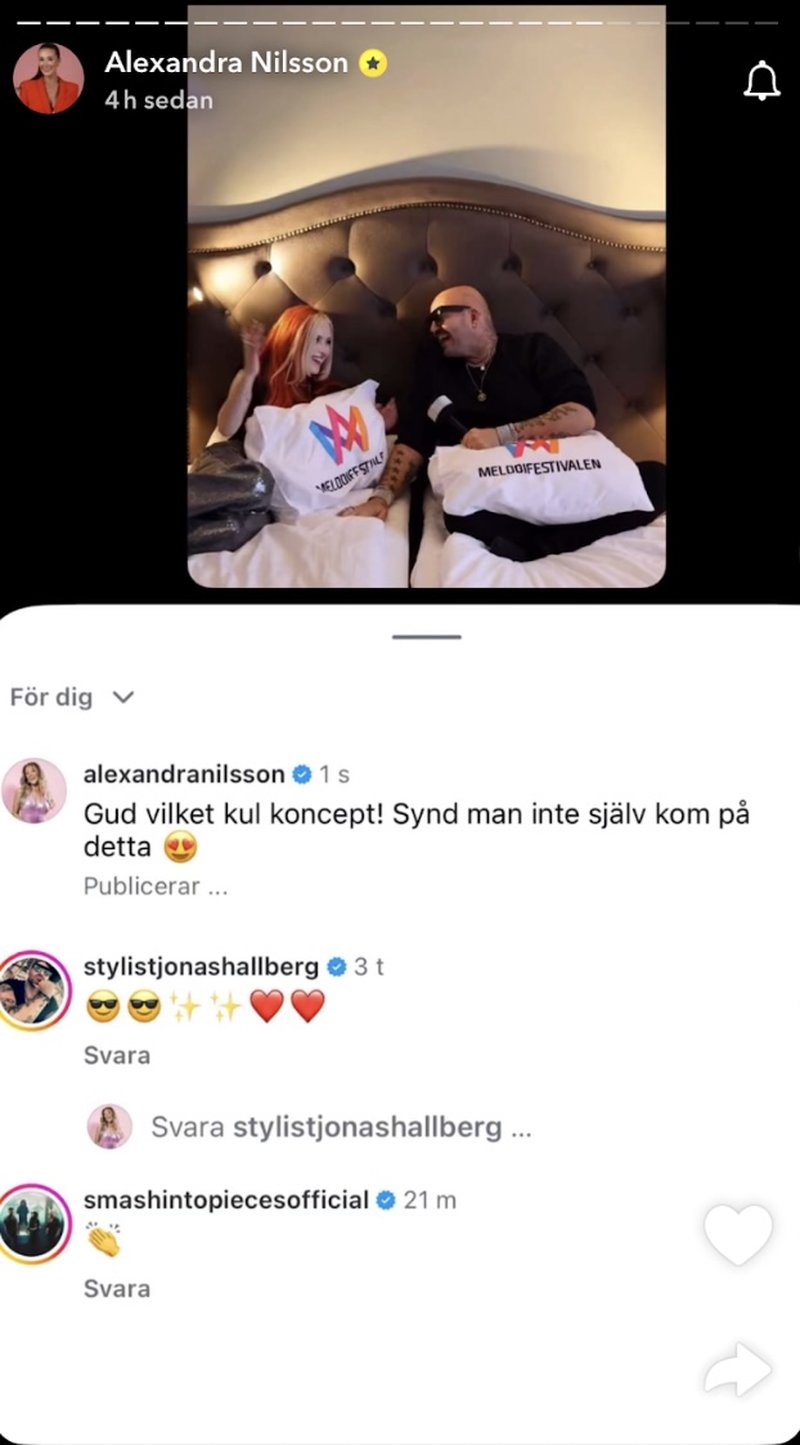Like this story with the heart
Viewport: 800px width, 1445px height.
tap(738, 1234)
